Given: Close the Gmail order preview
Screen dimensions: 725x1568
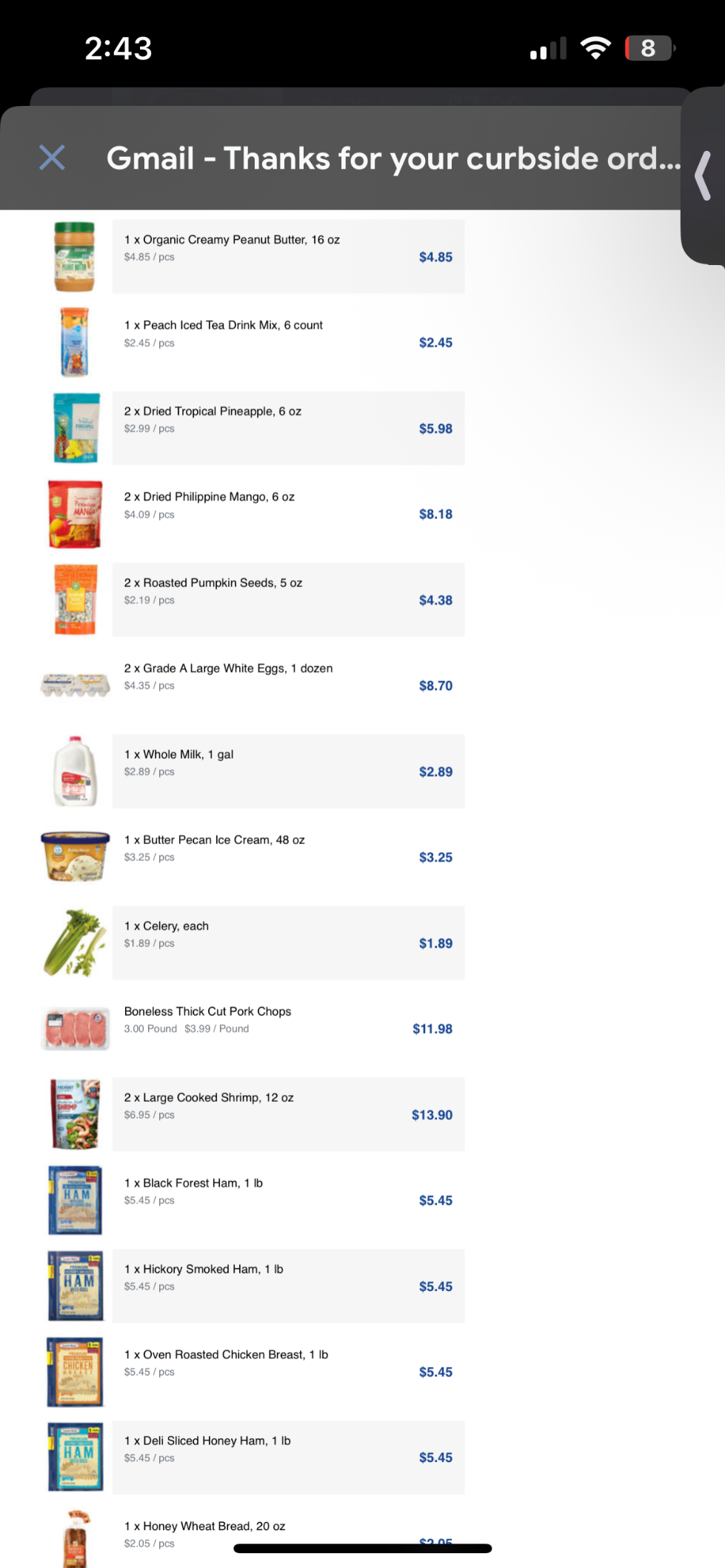Looking at the screenshot, I should click(52, 158).
